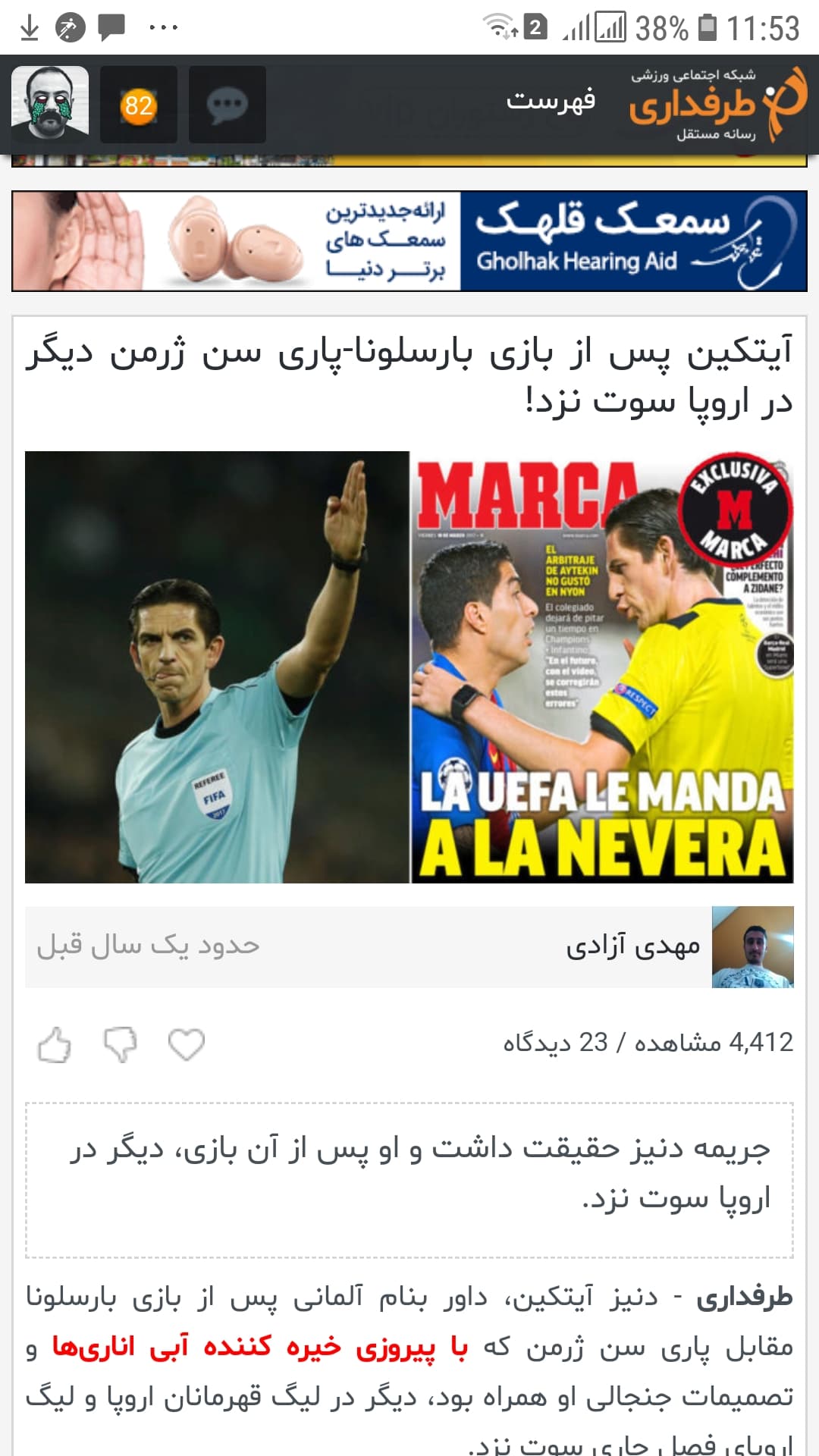819x1456 pixels.
Task: Open author مهدی آزادی's profile
Action: 633,946
